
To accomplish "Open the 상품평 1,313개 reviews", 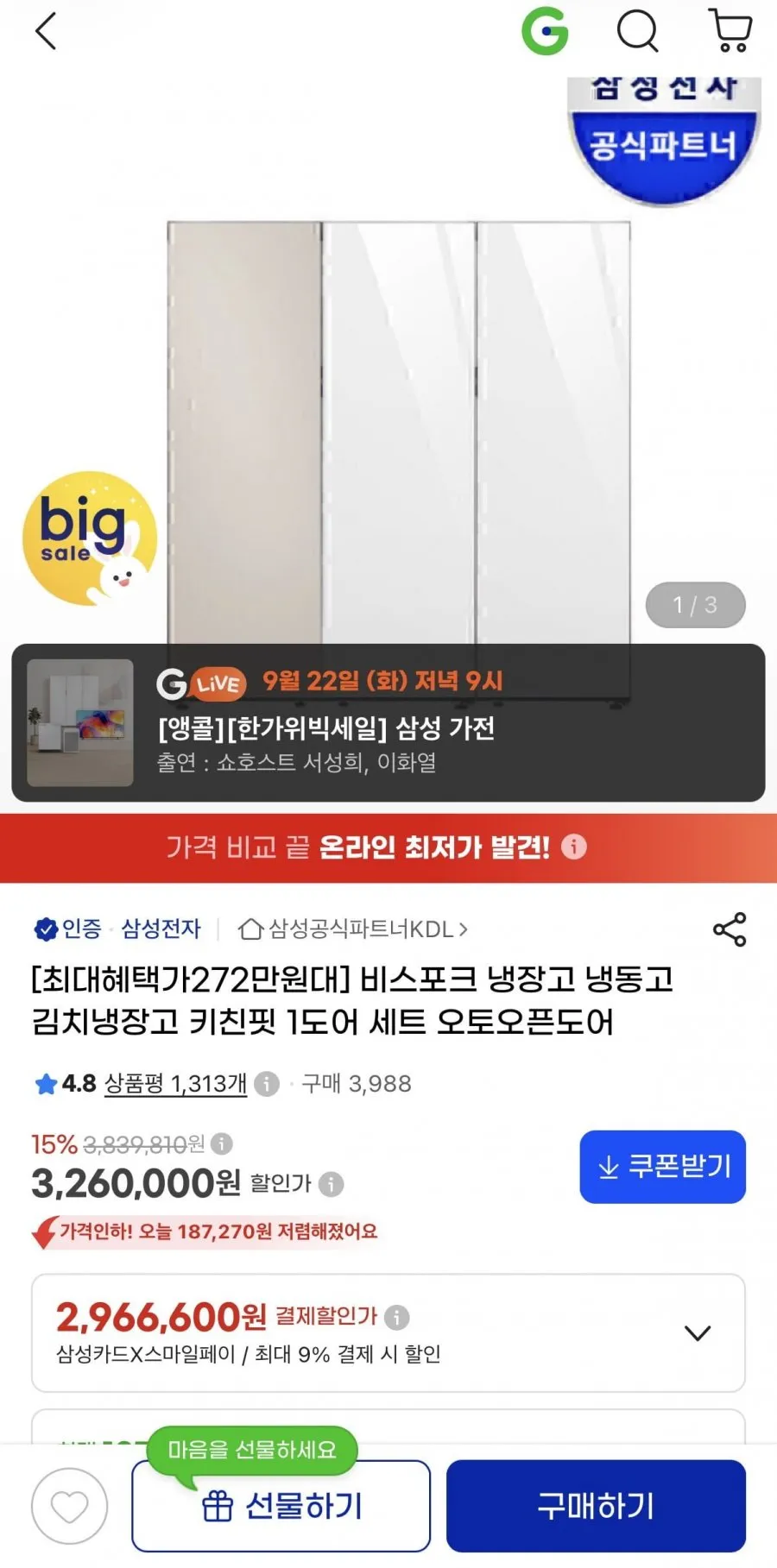I will pyautogui.click(x=175, y=1083).
